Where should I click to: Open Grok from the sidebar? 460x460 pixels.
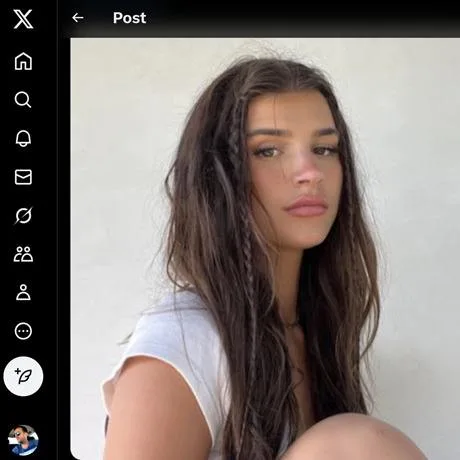tap(23, 215)
